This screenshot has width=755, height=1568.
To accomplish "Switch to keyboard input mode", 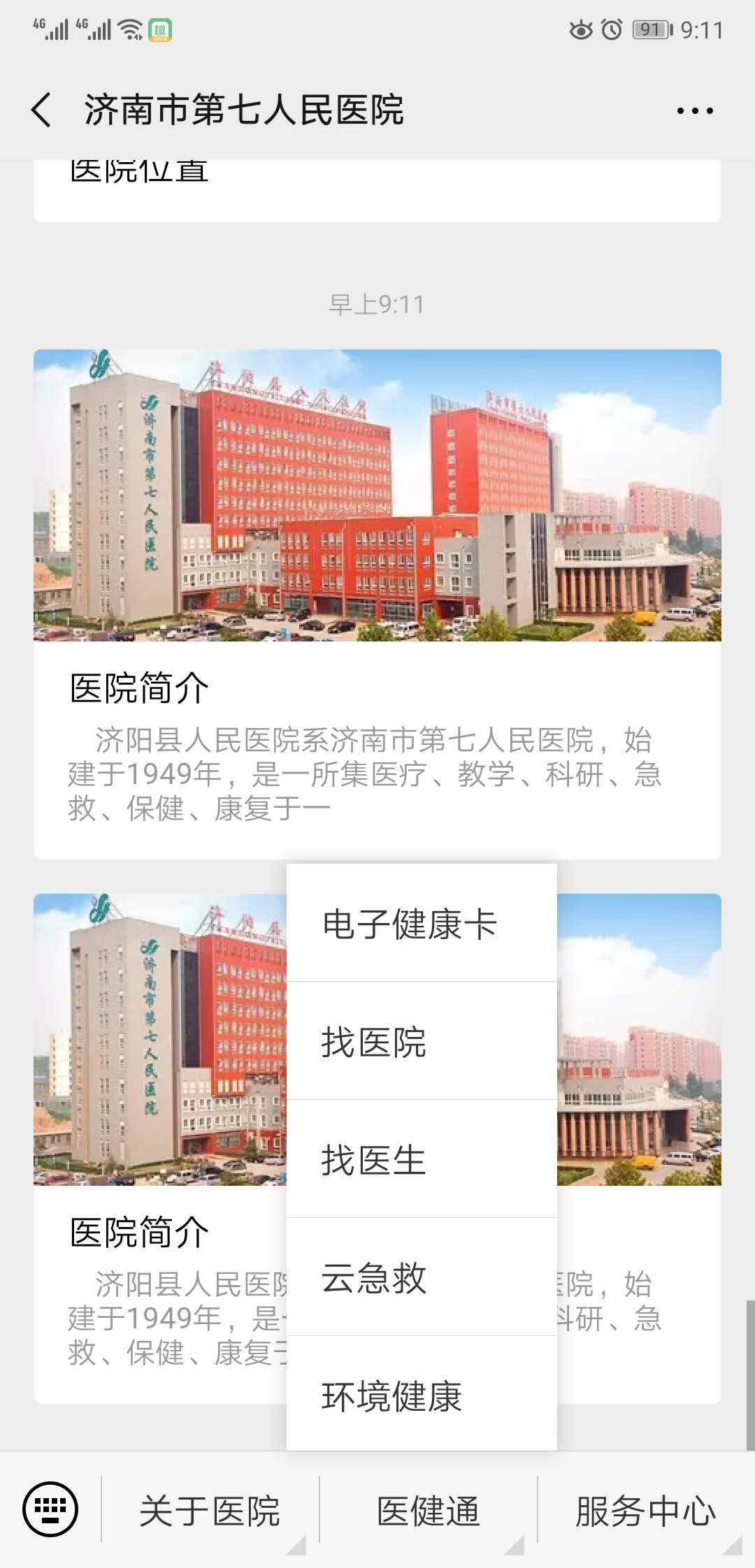I will (x=50, y=1509).
